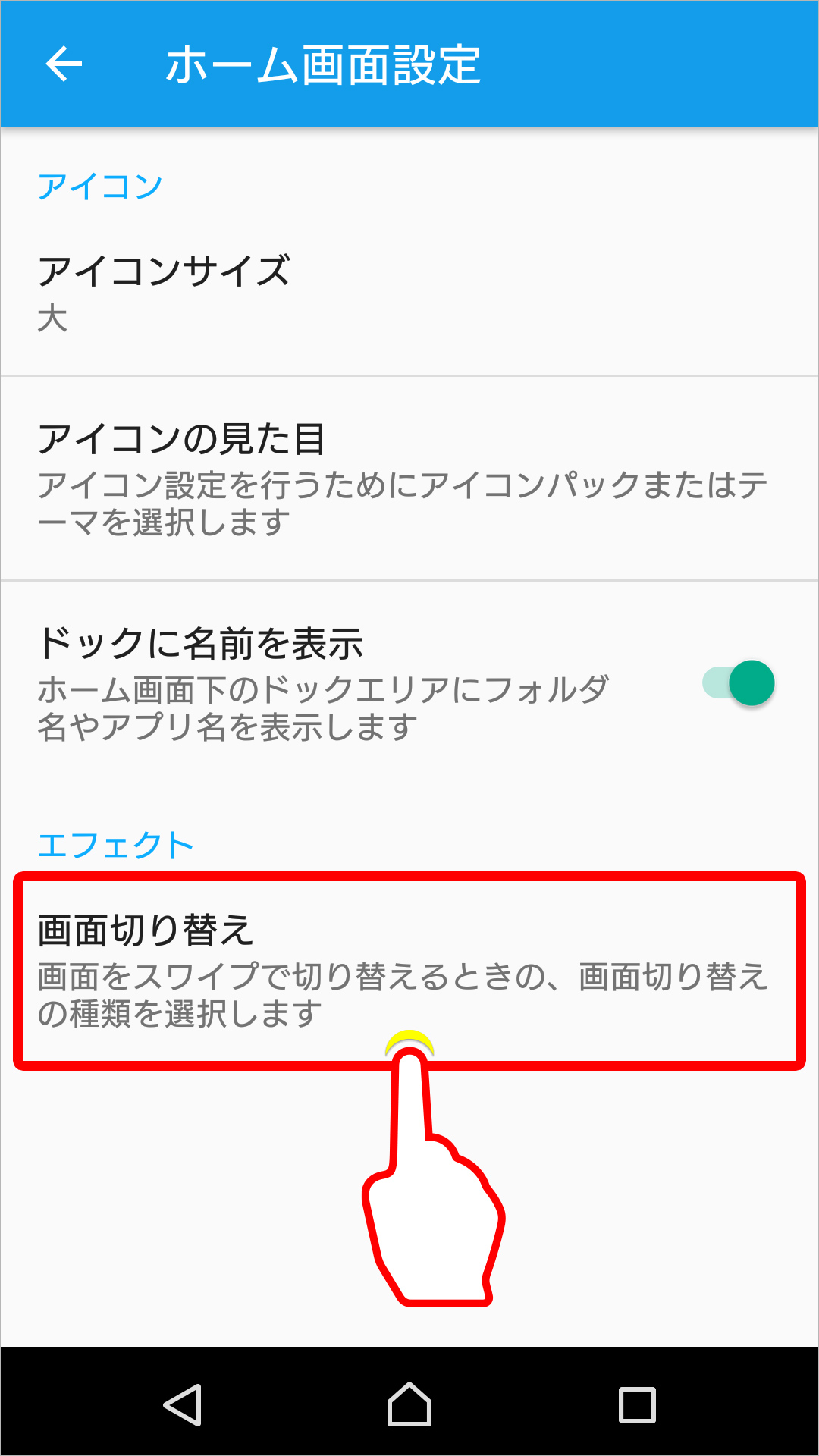Tap the red highlight box around 画面切り替え
This screenshot has height=1456, width=819.
tap(409, 878)
